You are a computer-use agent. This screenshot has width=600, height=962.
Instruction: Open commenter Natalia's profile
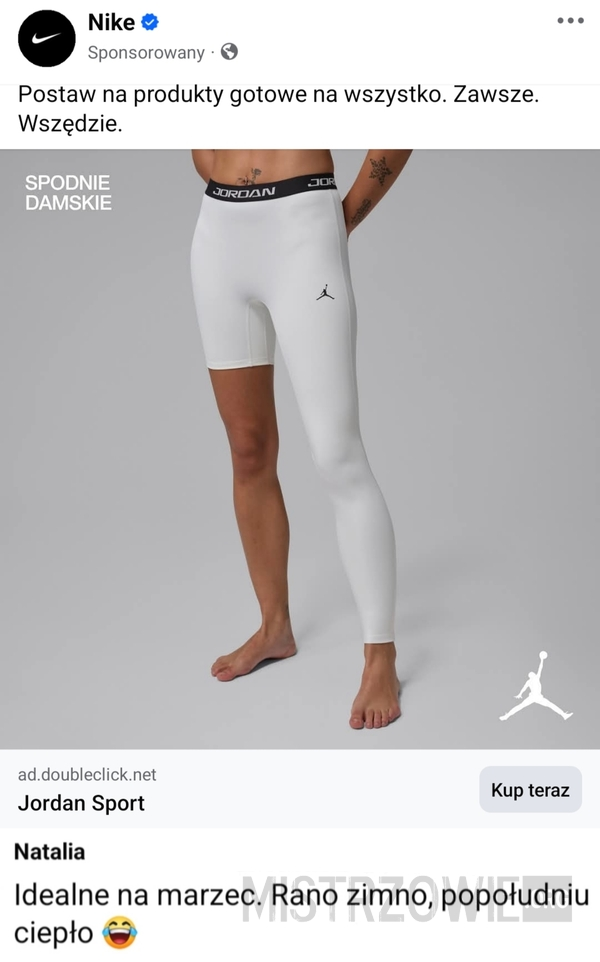(x=50, y=852)
